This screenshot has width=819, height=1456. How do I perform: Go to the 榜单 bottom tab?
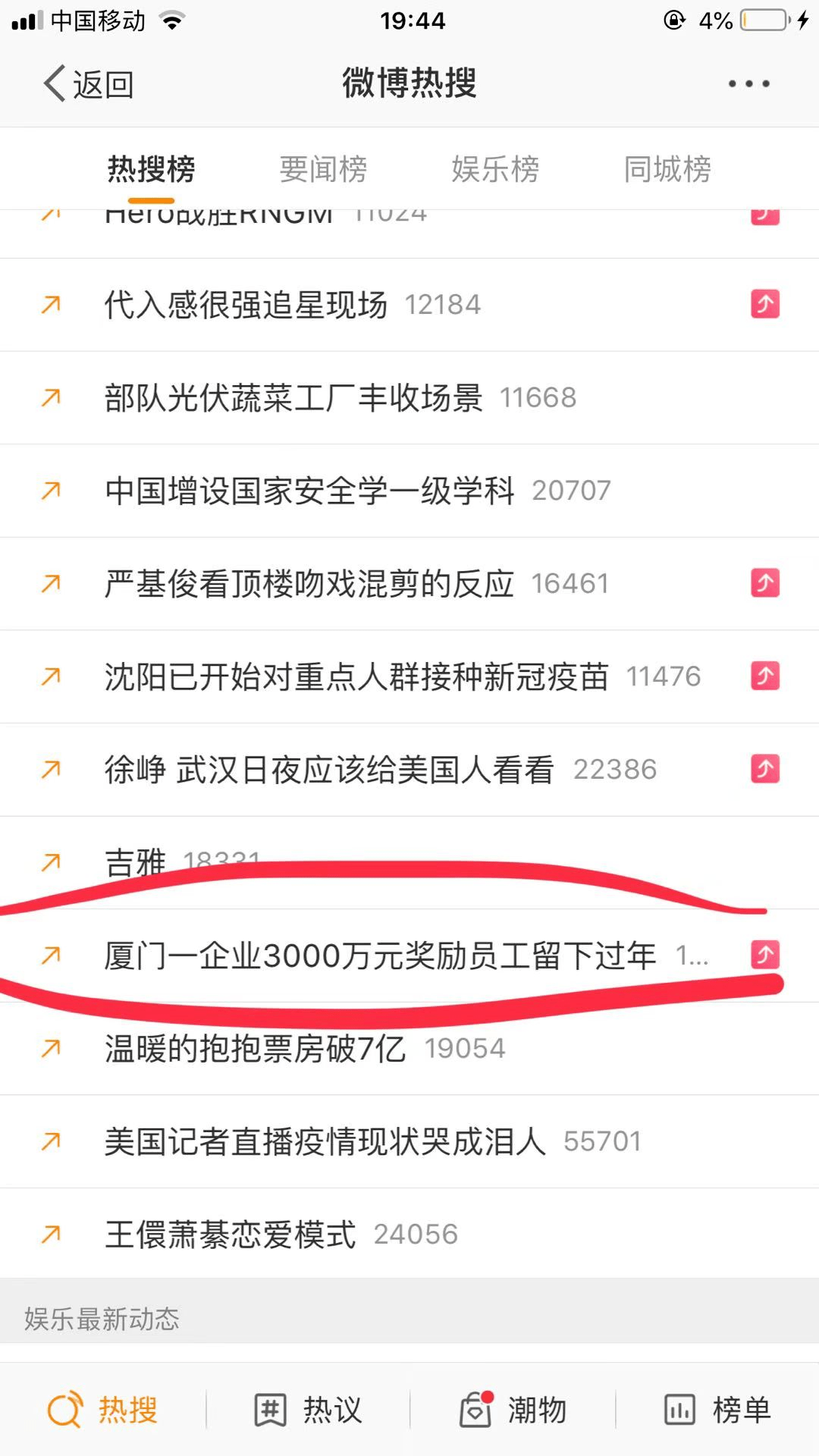717,1410
